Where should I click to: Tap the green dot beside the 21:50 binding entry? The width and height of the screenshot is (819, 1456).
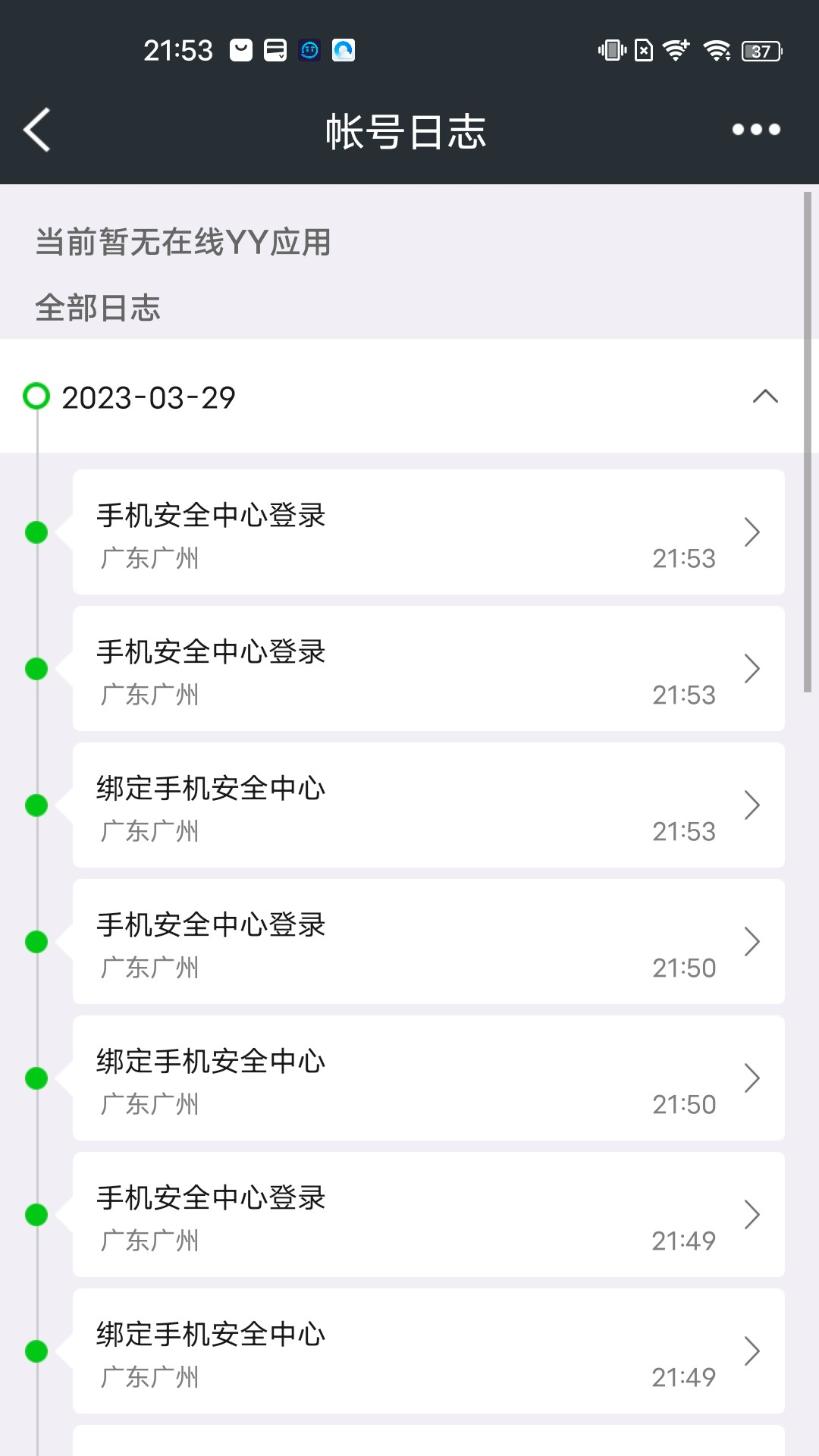(34, 1078)
